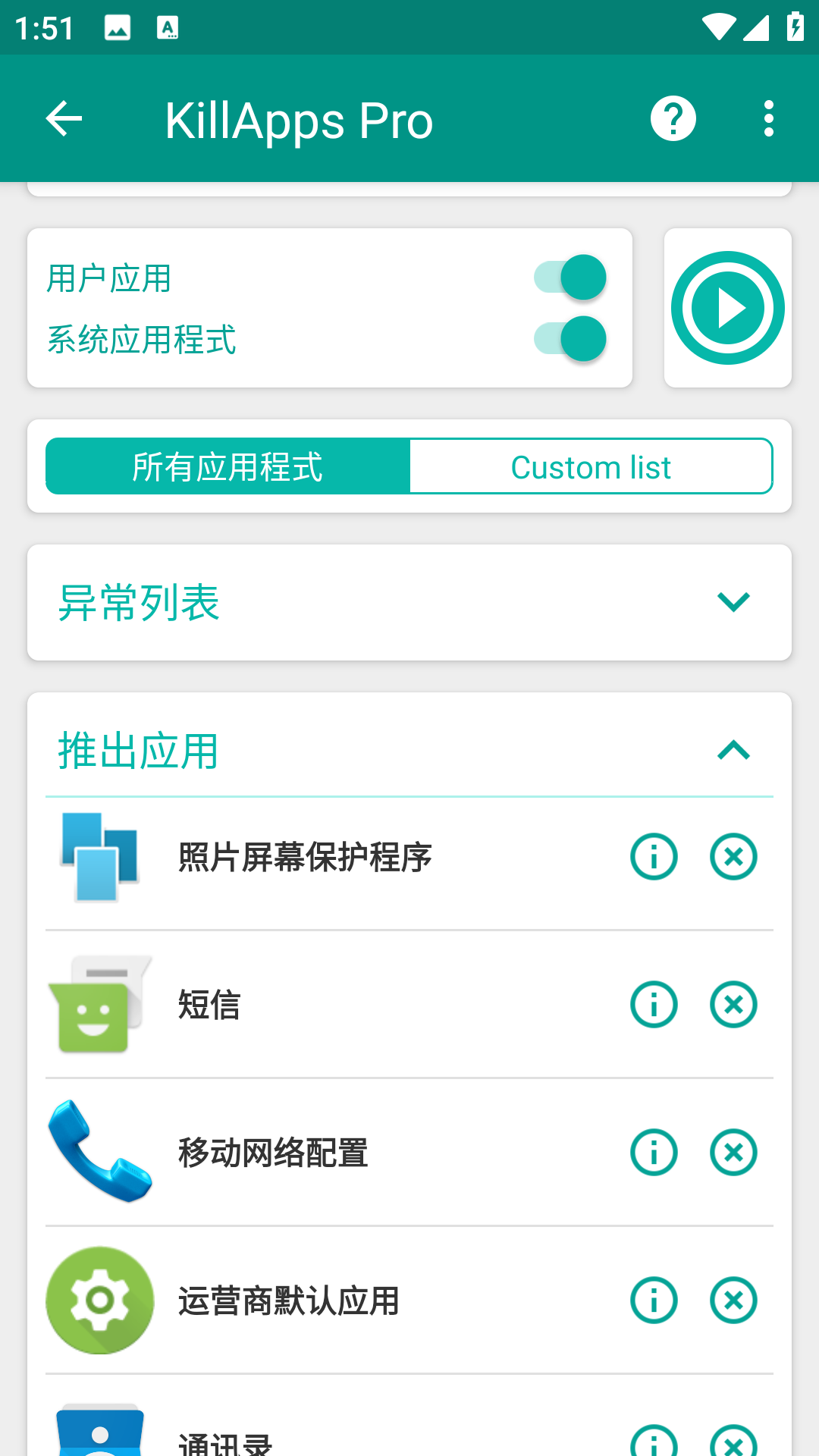Open info for 移动网络配置
Screen dimensions: 819x1456
tap(654, 1153)
